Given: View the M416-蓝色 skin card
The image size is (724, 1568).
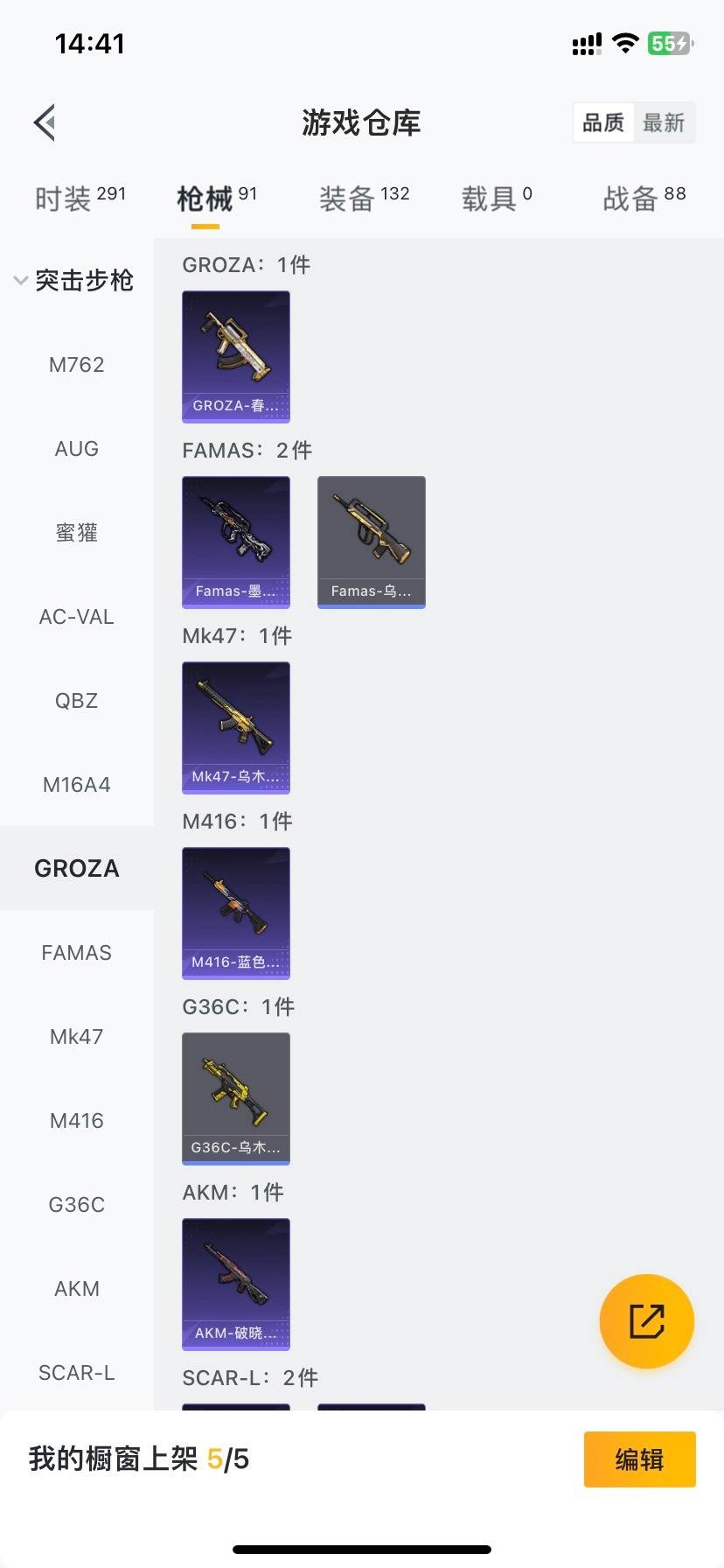Looking at the screenshot, I should tap(236, 913).
